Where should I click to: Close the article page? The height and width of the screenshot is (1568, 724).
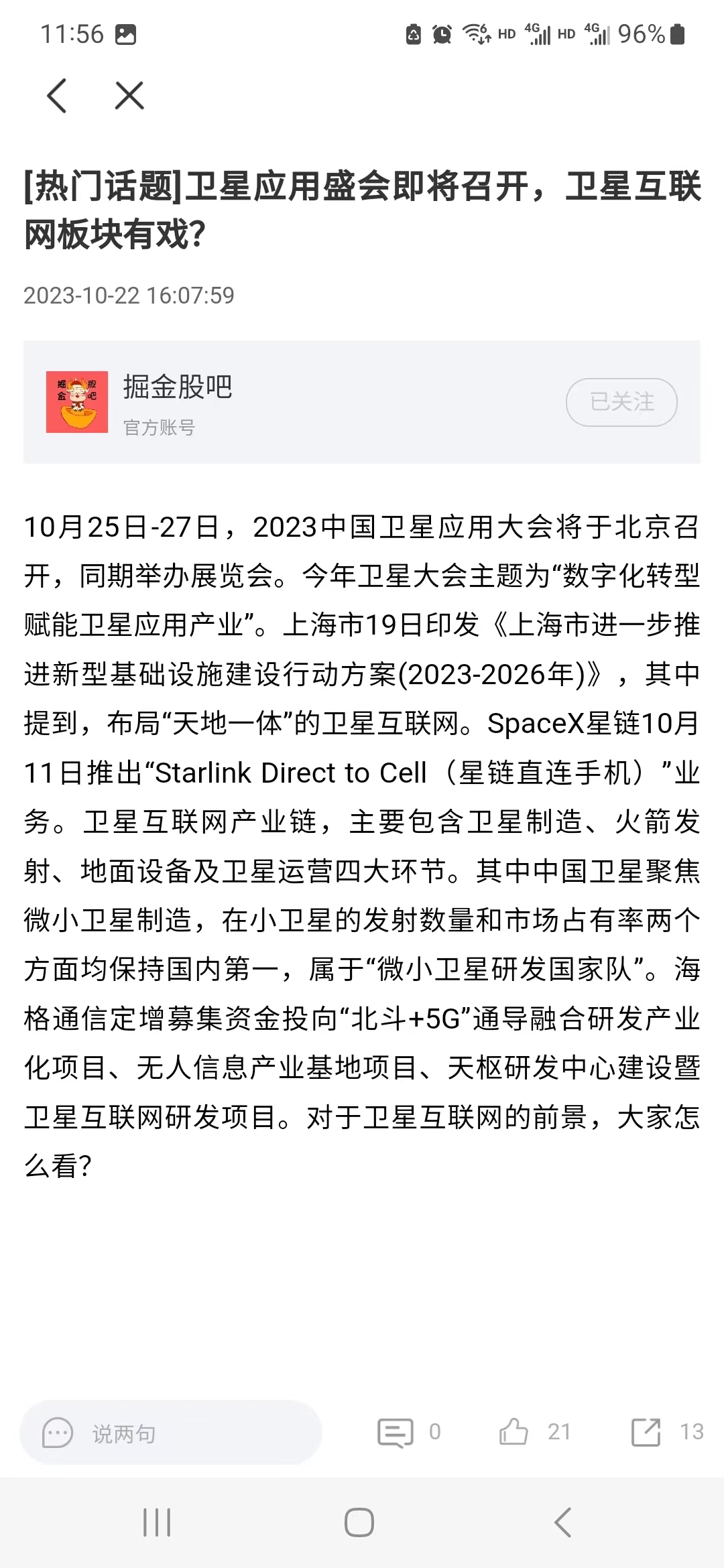(129, 95)
